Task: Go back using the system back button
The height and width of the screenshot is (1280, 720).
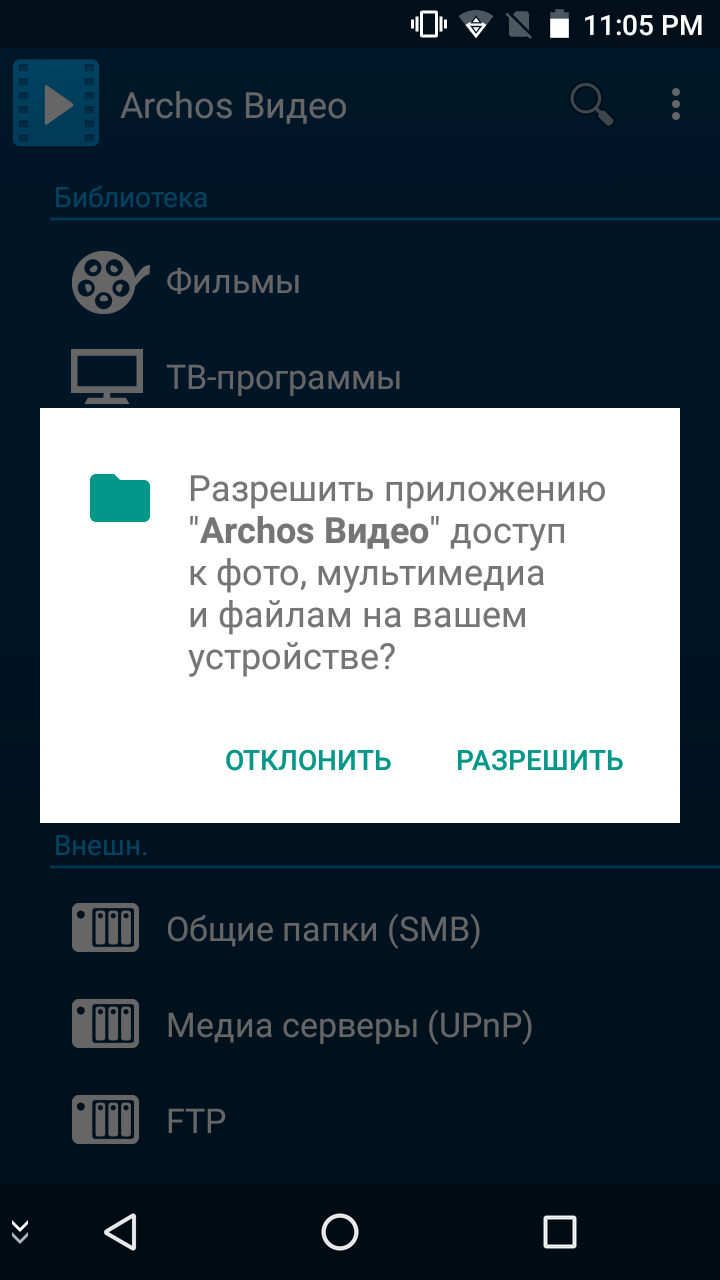Action: click(x=120, y=1231)
